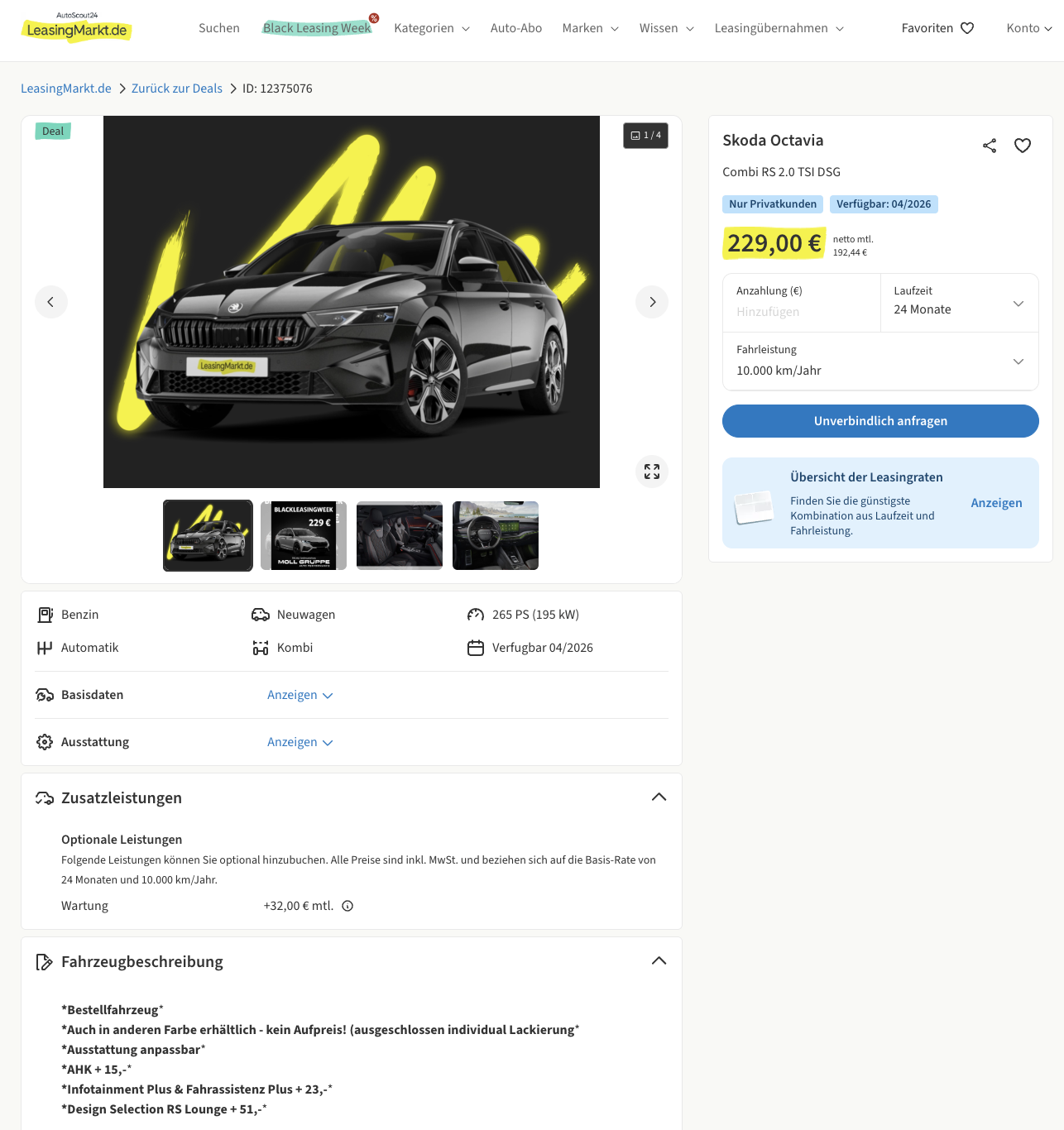Add Skoda Octavia to favorites
The height and width of the screenshot is (1130, 1064).
[x=1023, y=146]
